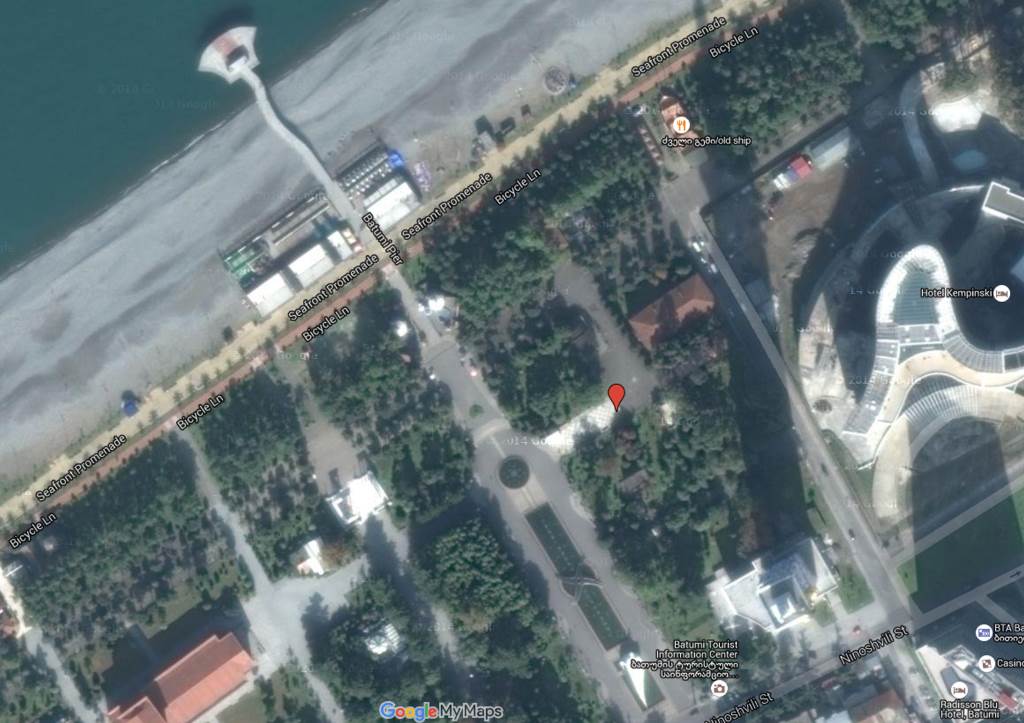The width and height of the screenshot is (1024, 723).
Task: Open the Google My Maps logo link
Action: coord(440,711)
